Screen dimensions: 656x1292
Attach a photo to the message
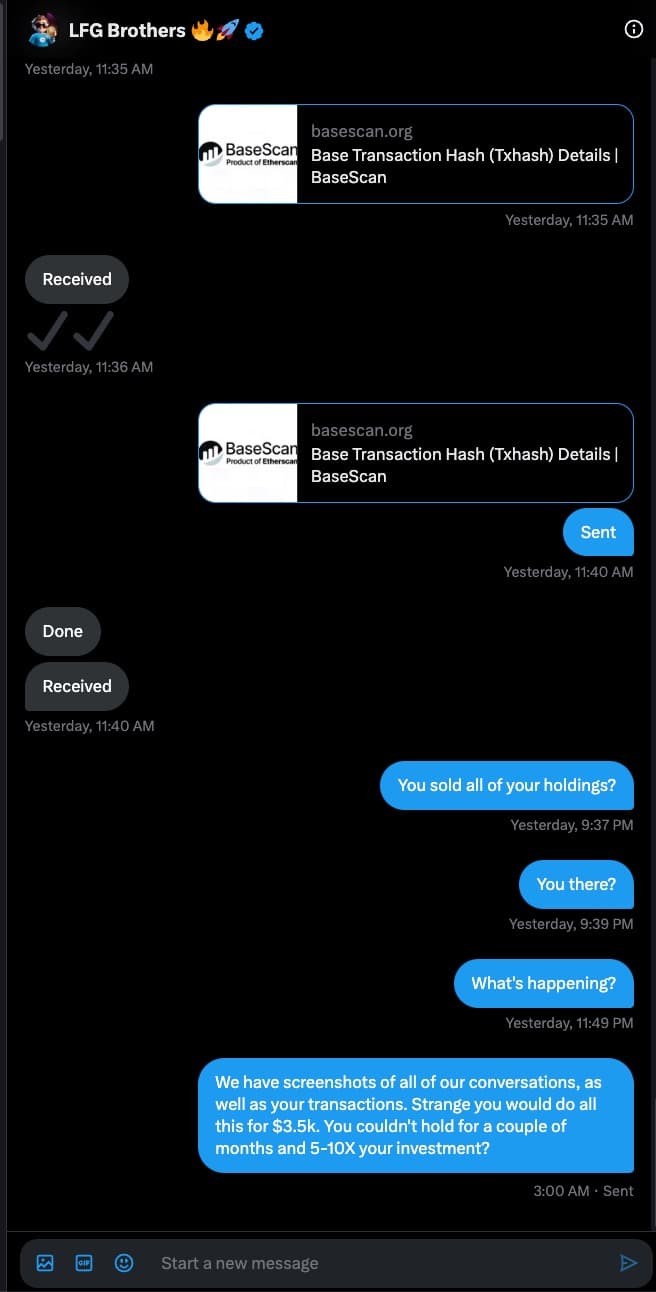coord(45,1263)
